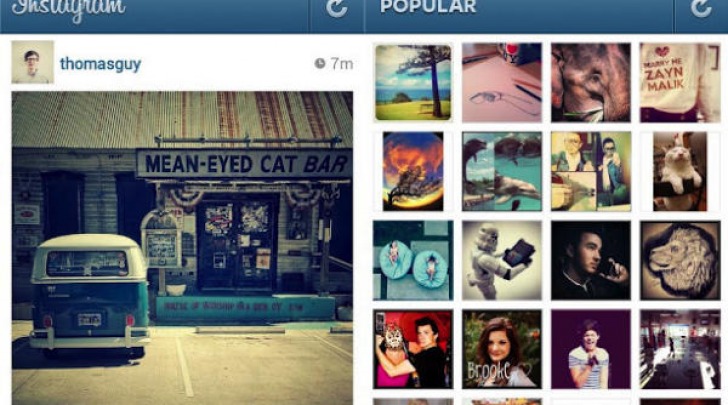View the elephant close-up photo
The image size is (728, 405).
pos(591,82)
